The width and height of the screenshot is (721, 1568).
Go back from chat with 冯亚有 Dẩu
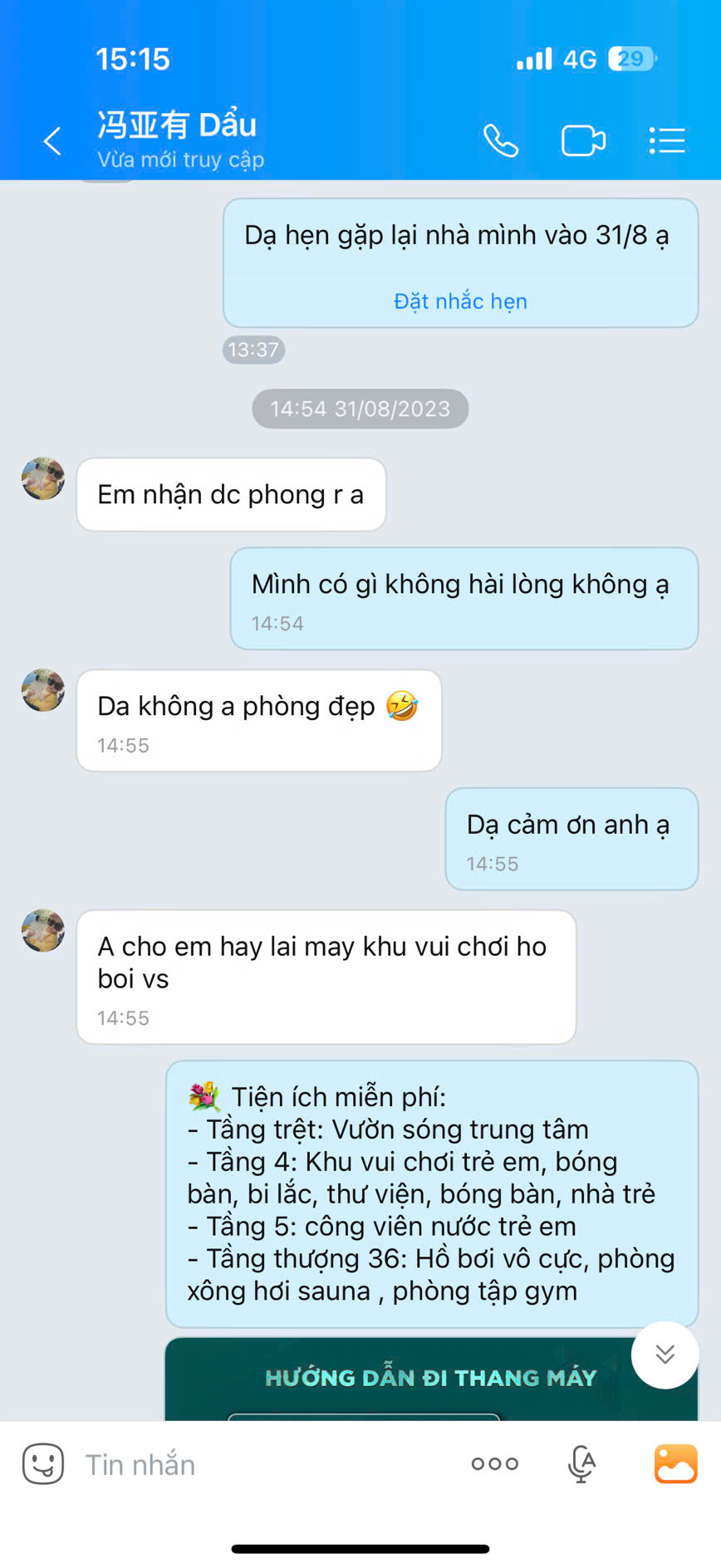click(52, 141)
